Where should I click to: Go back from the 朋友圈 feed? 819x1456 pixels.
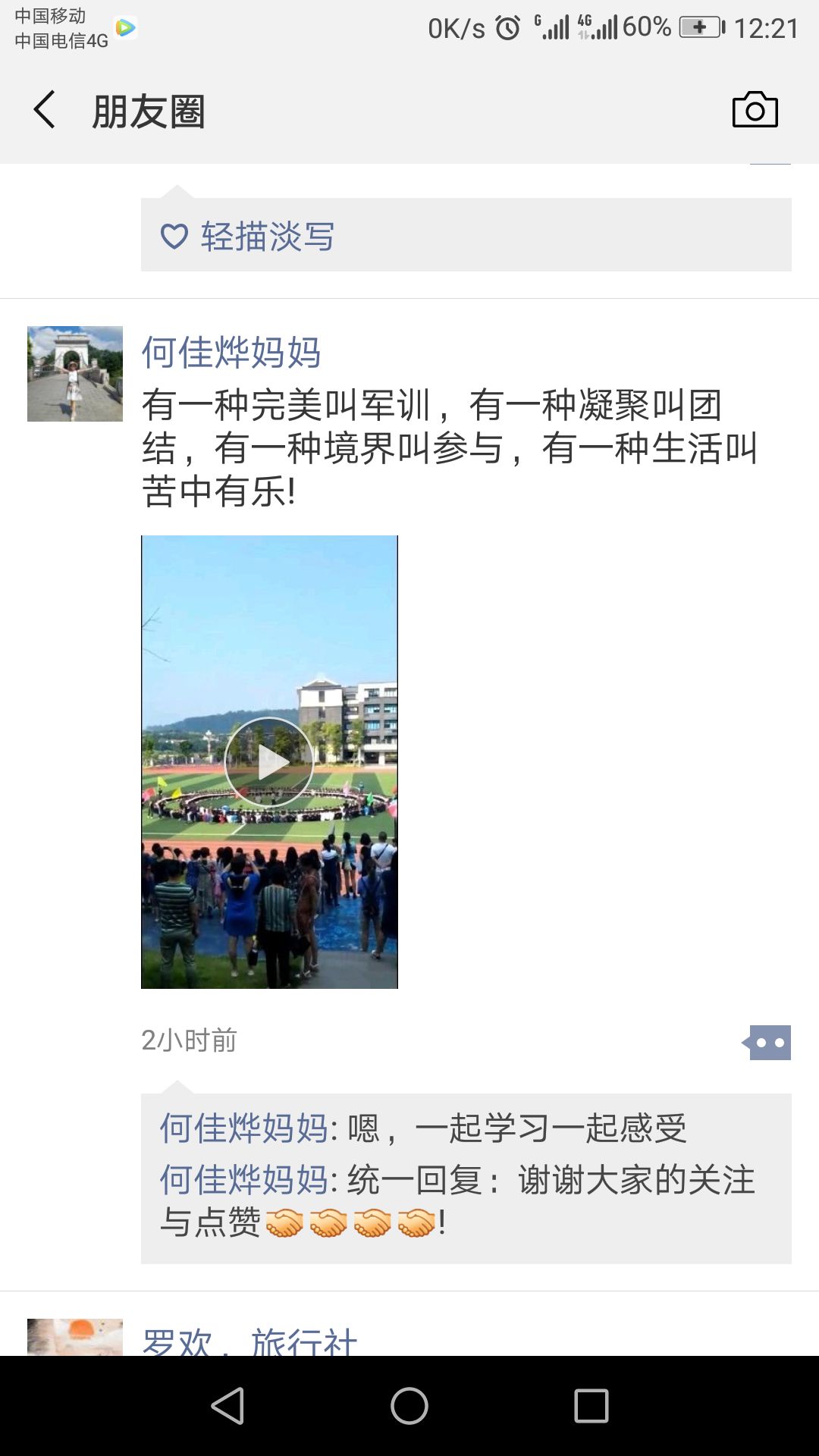pos(45,110)
